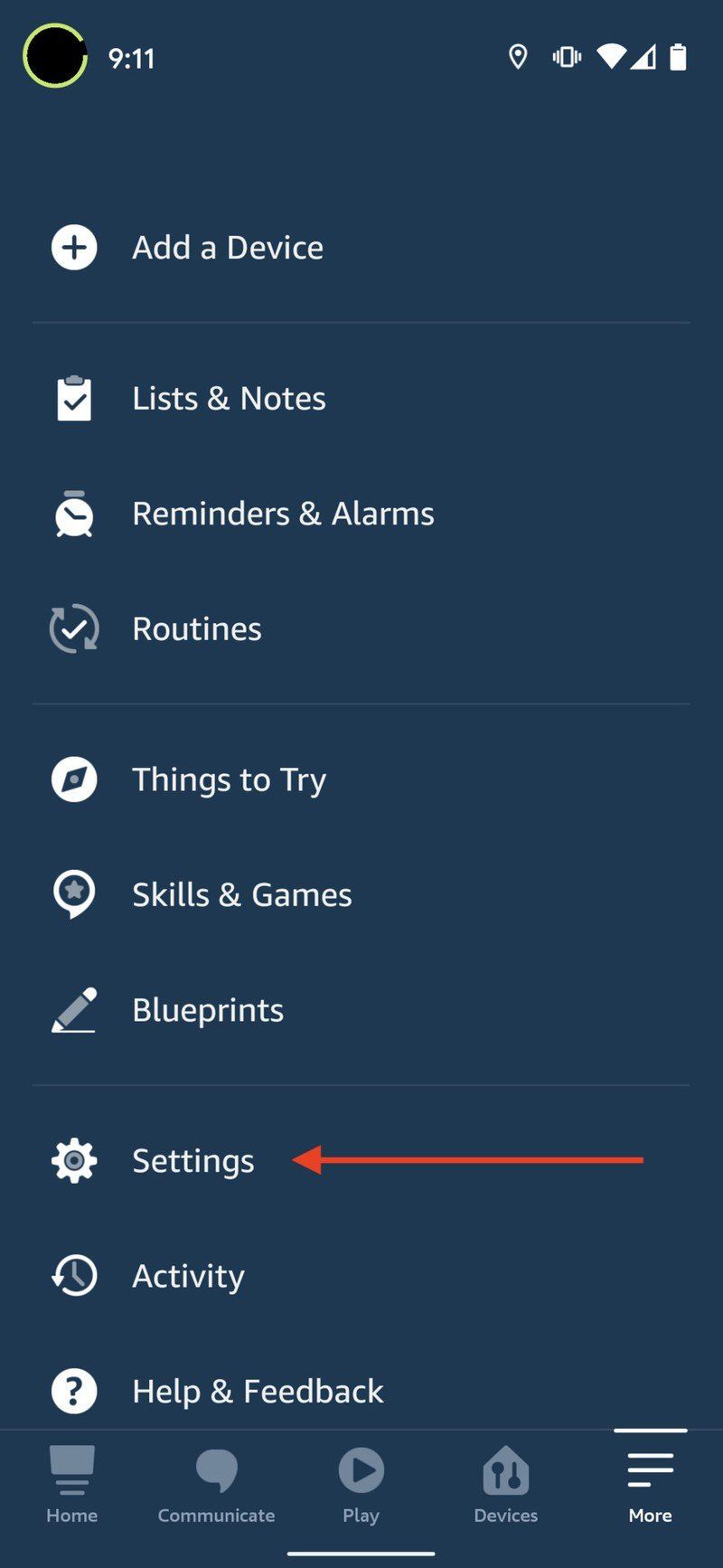Tap the question mark icon for Help & Feedback

tap(73, 1391)
